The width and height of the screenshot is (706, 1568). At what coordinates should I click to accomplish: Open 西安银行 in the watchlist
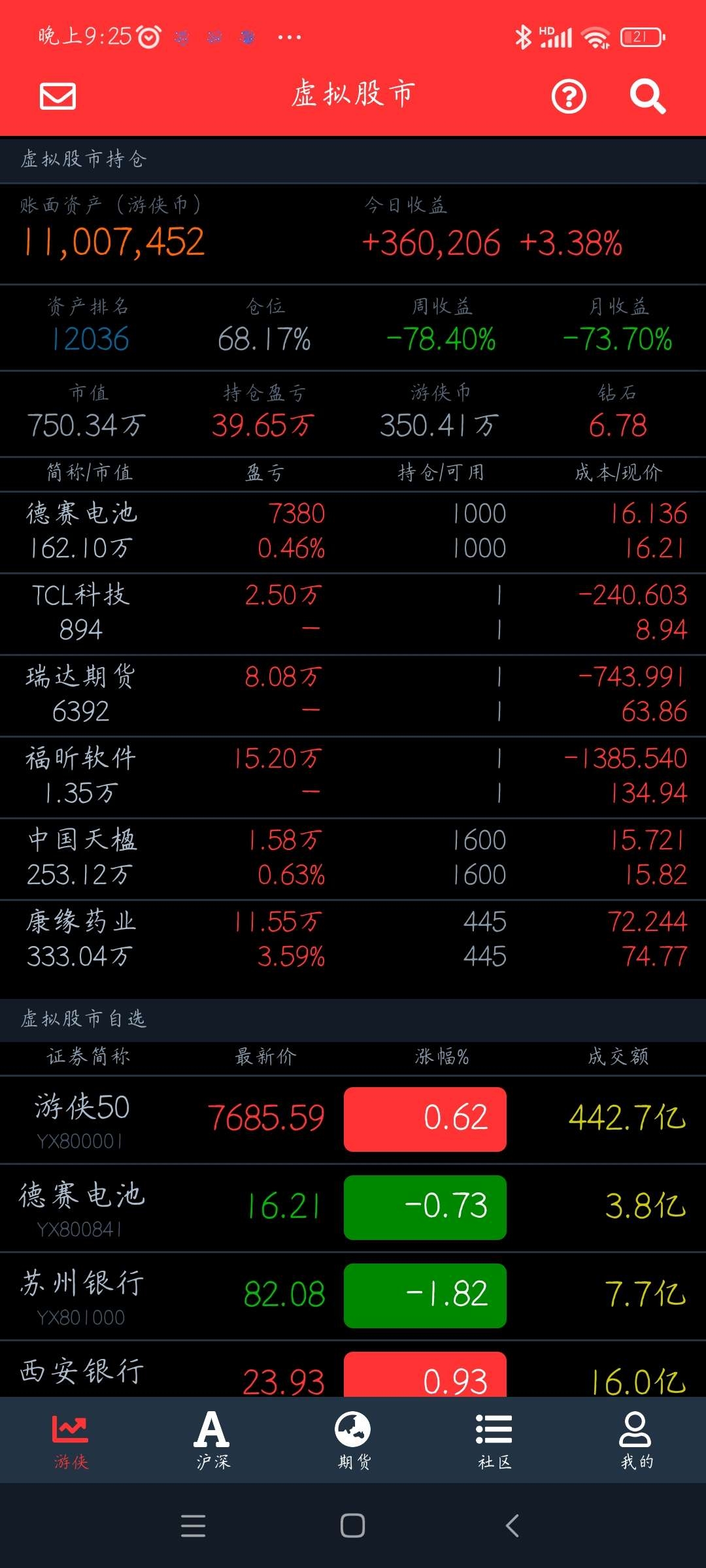353,1369
